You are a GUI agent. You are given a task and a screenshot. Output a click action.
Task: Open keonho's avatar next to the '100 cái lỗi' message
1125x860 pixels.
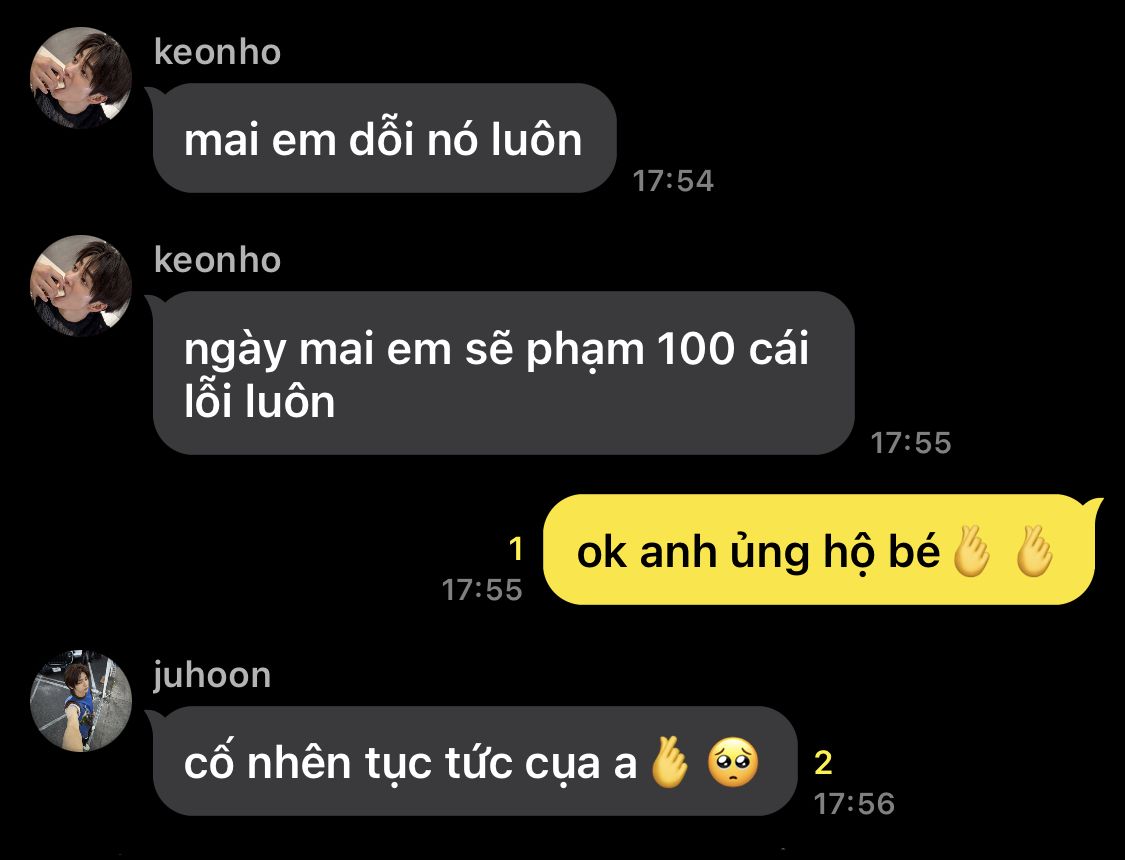tap(81, 285)
